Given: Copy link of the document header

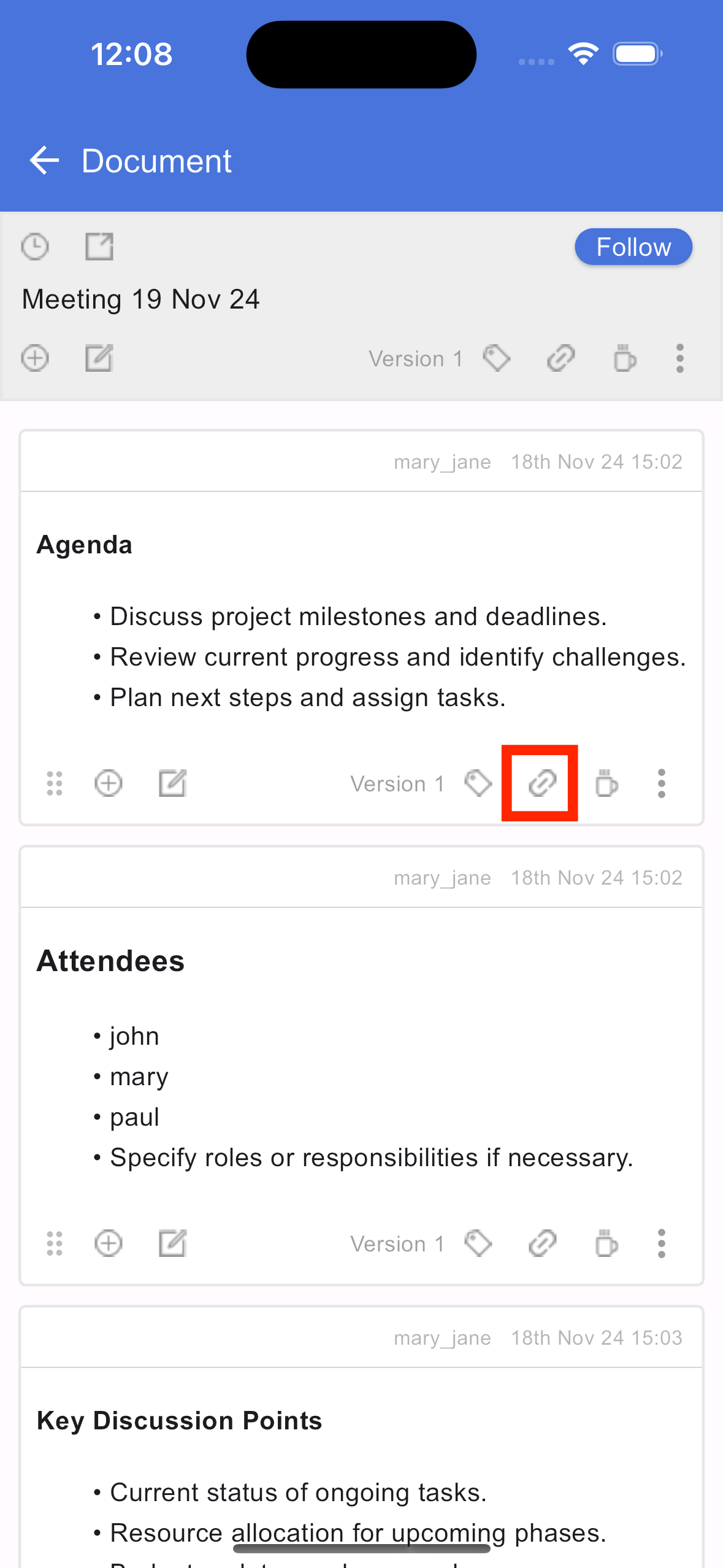Looking at the screenshot, I should pos(560,358).
